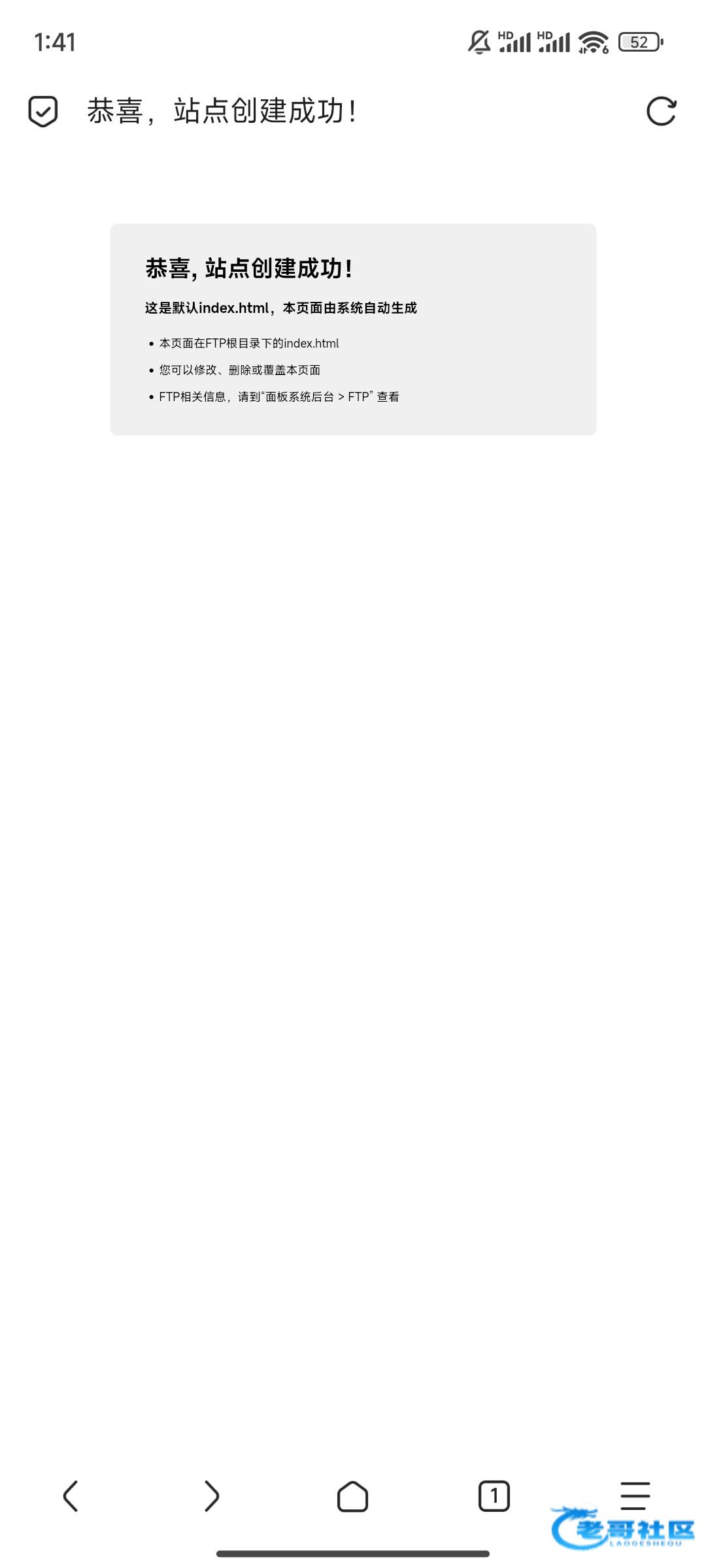Open the browser hamburger menu
This screenshot has width=706, height=1568.
click(634, 1495)
